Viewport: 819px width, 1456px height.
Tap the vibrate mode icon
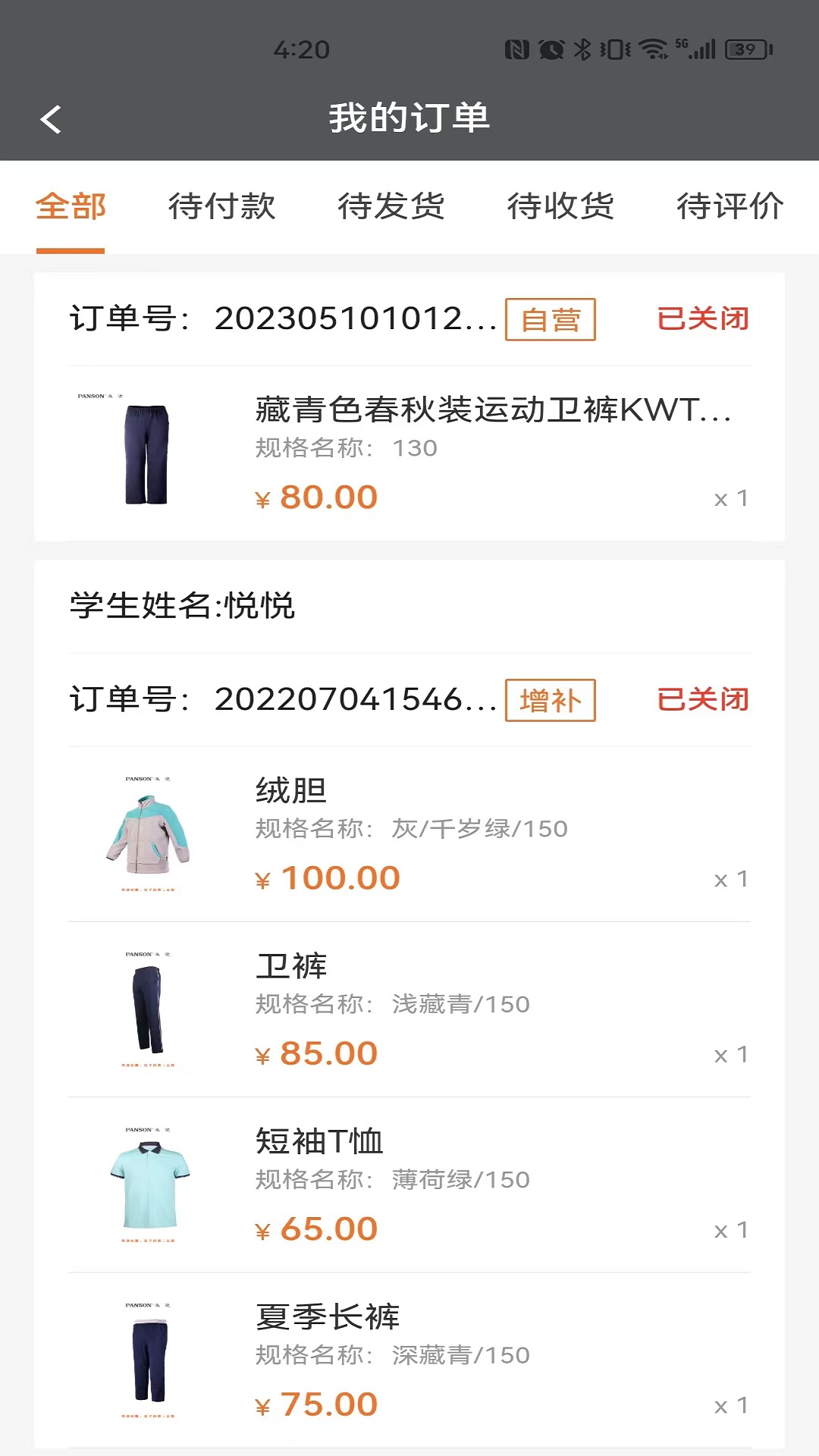[x=614, y=48]
